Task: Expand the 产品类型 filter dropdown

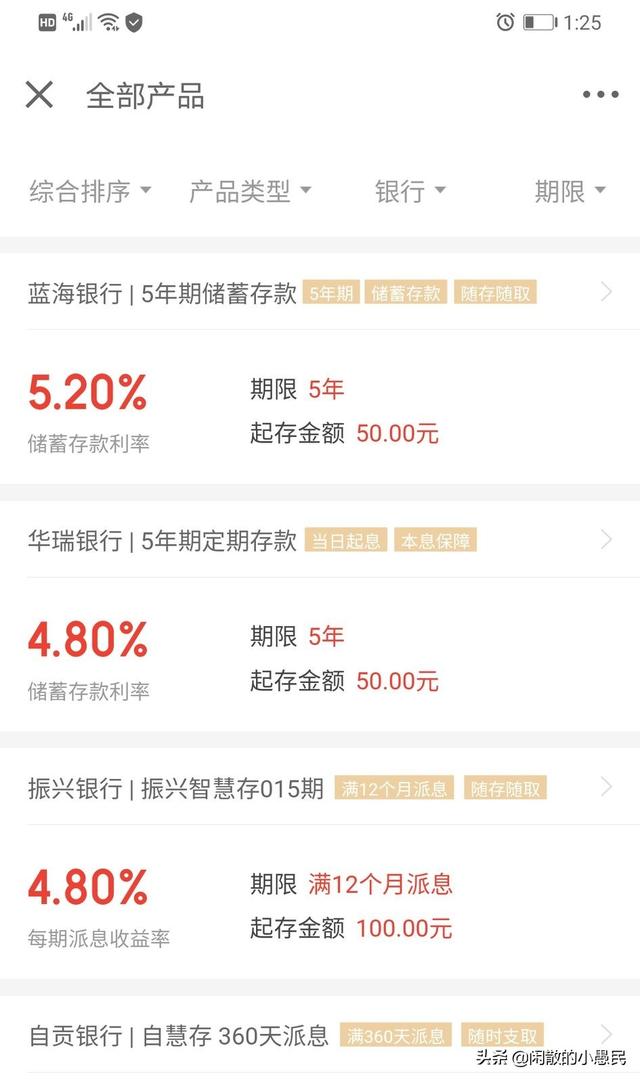Action: pyautogui.click(x=250, y=191)
